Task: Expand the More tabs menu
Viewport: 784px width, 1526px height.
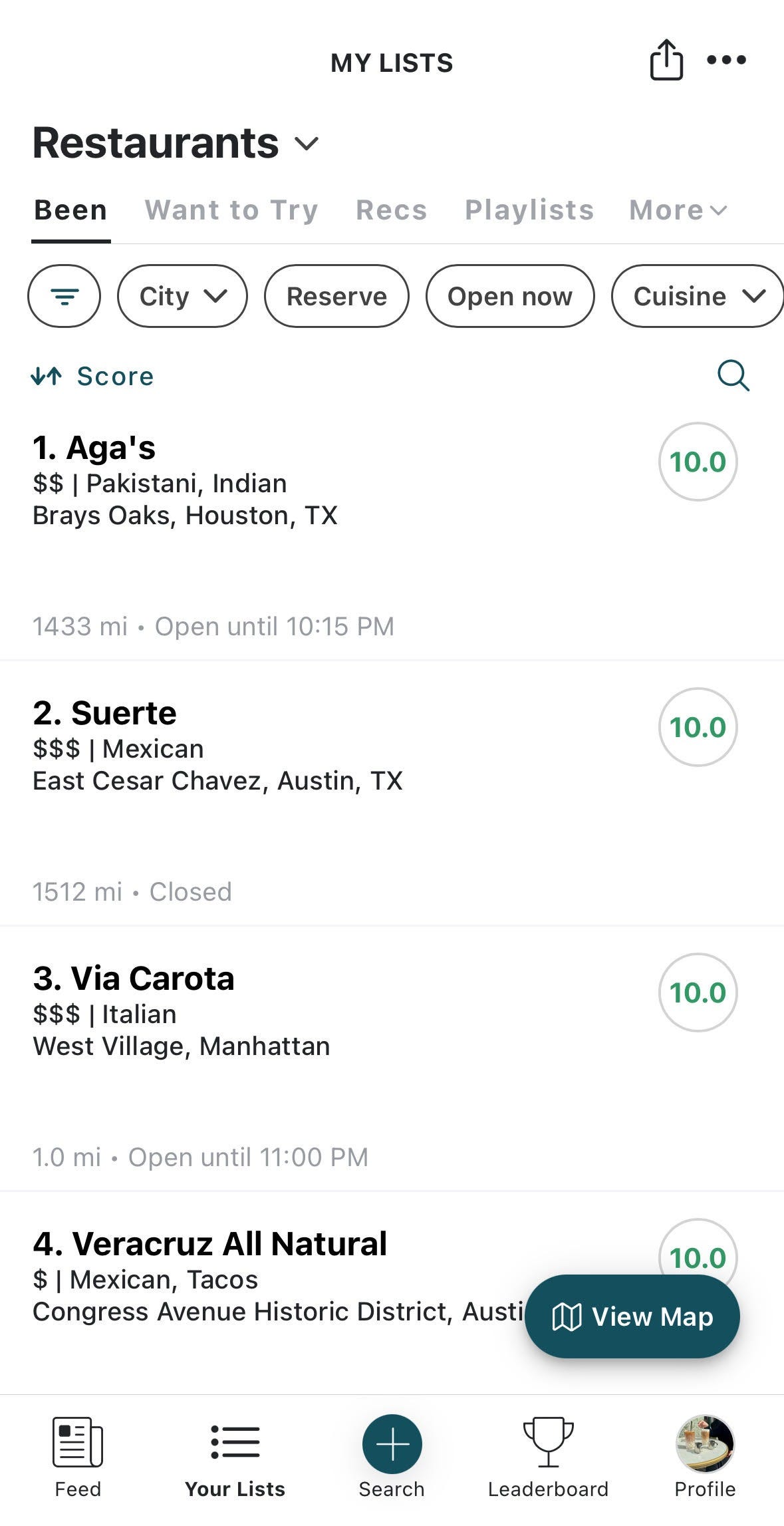Action: pos(678,210)
